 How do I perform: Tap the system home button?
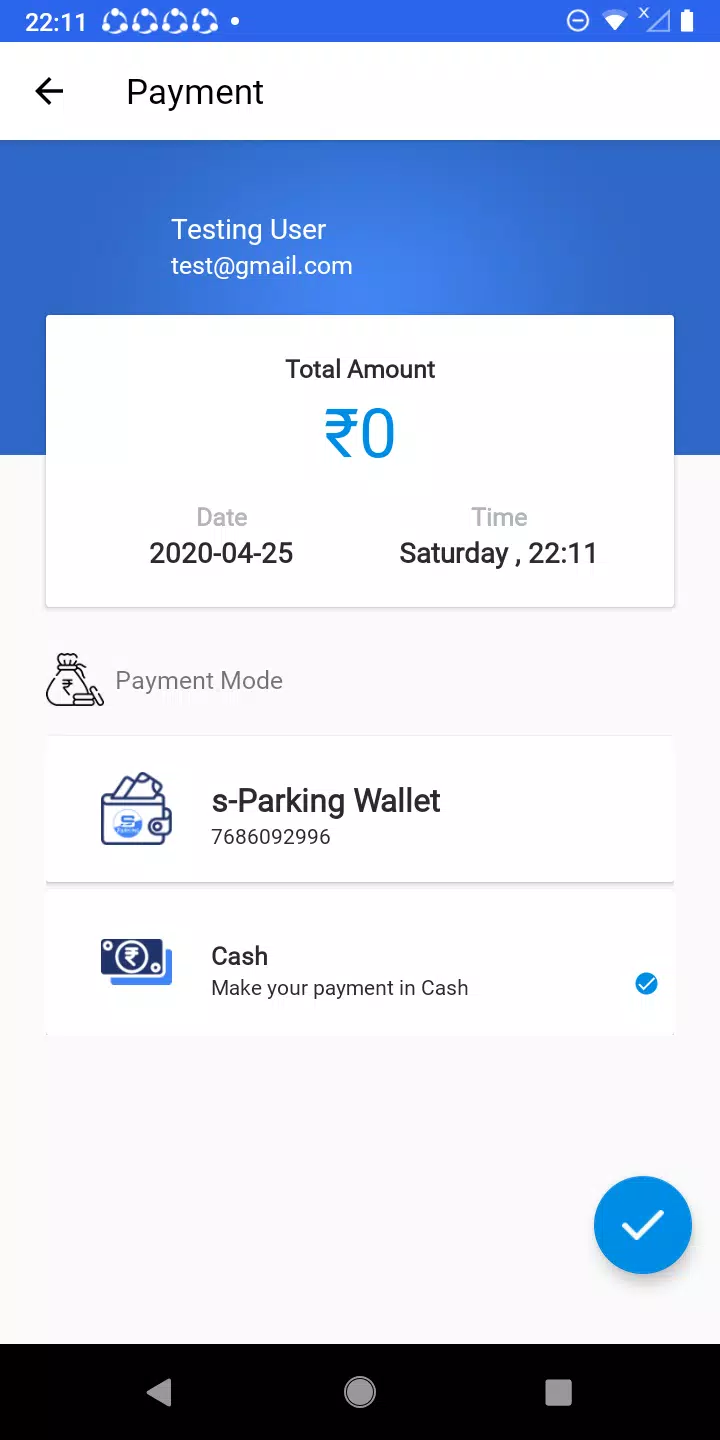point(360,1391)
